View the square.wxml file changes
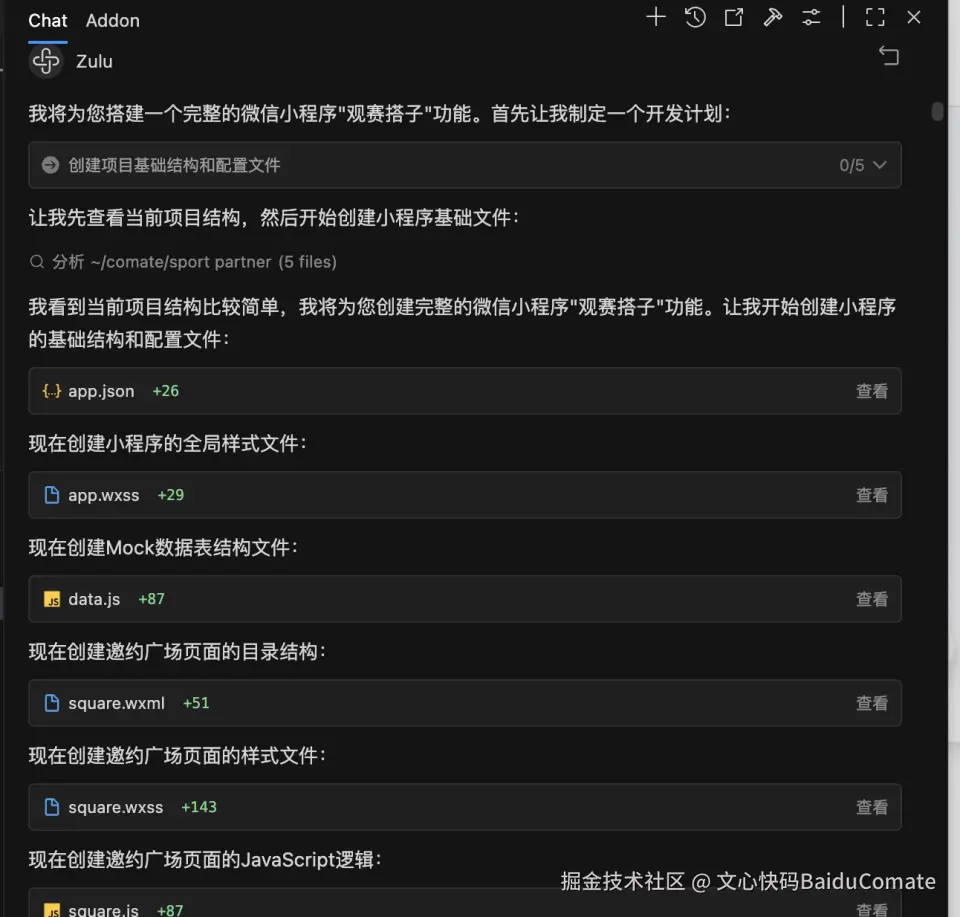Image resolution: width=960 pixels, height=917 pixels. (x=871, y=703)
